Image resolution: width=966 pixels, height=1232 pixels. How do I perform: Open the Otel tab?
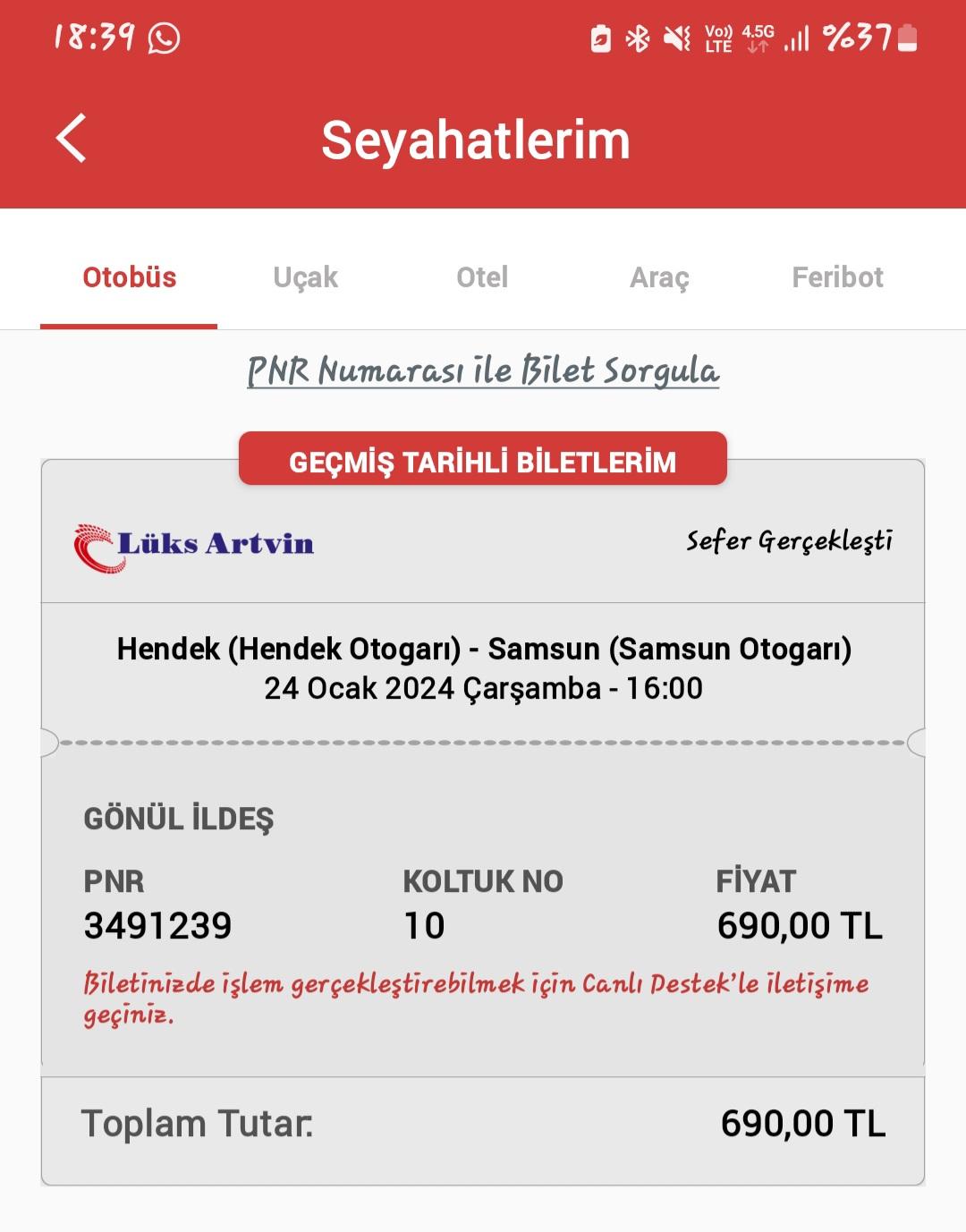482,277
